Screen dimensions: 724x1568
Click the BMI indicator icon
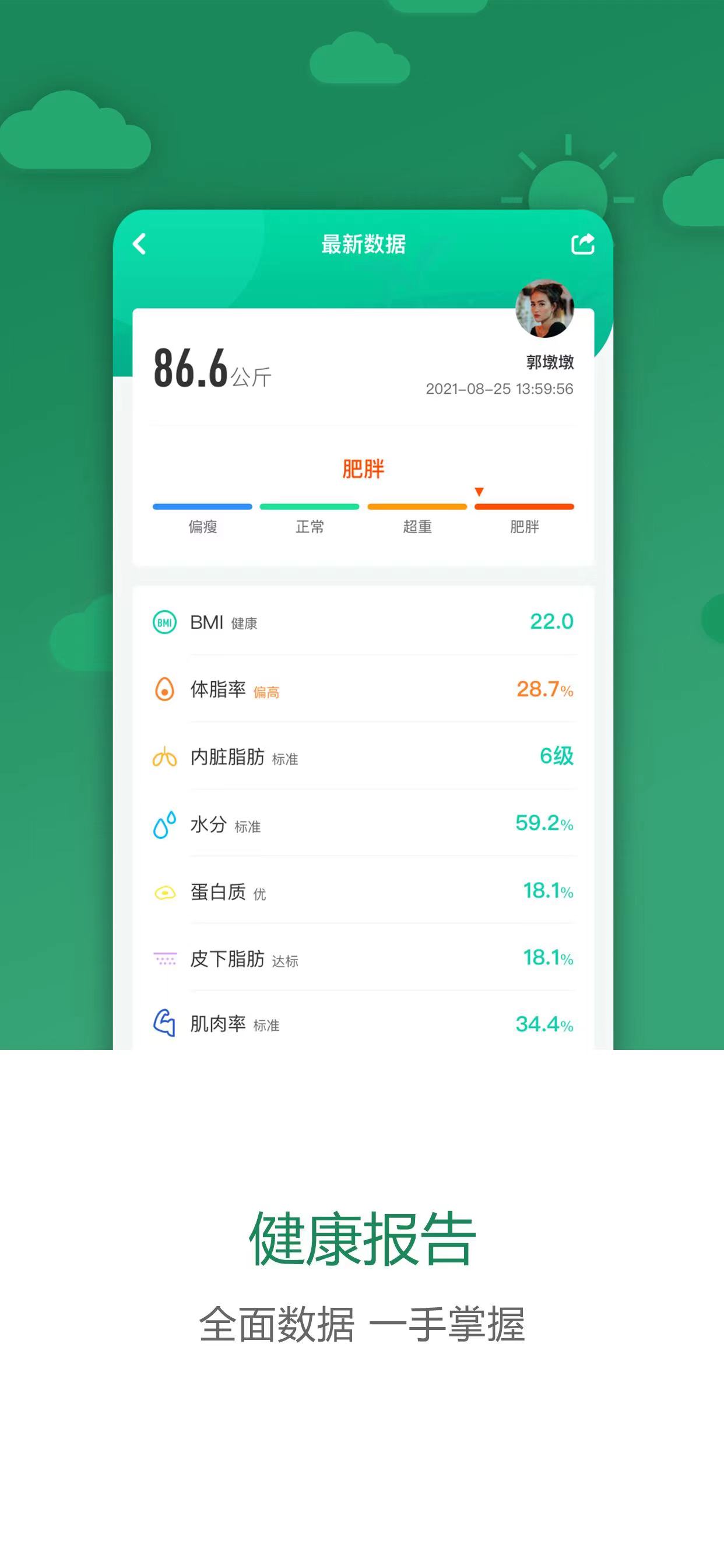(x=163, y=622)
